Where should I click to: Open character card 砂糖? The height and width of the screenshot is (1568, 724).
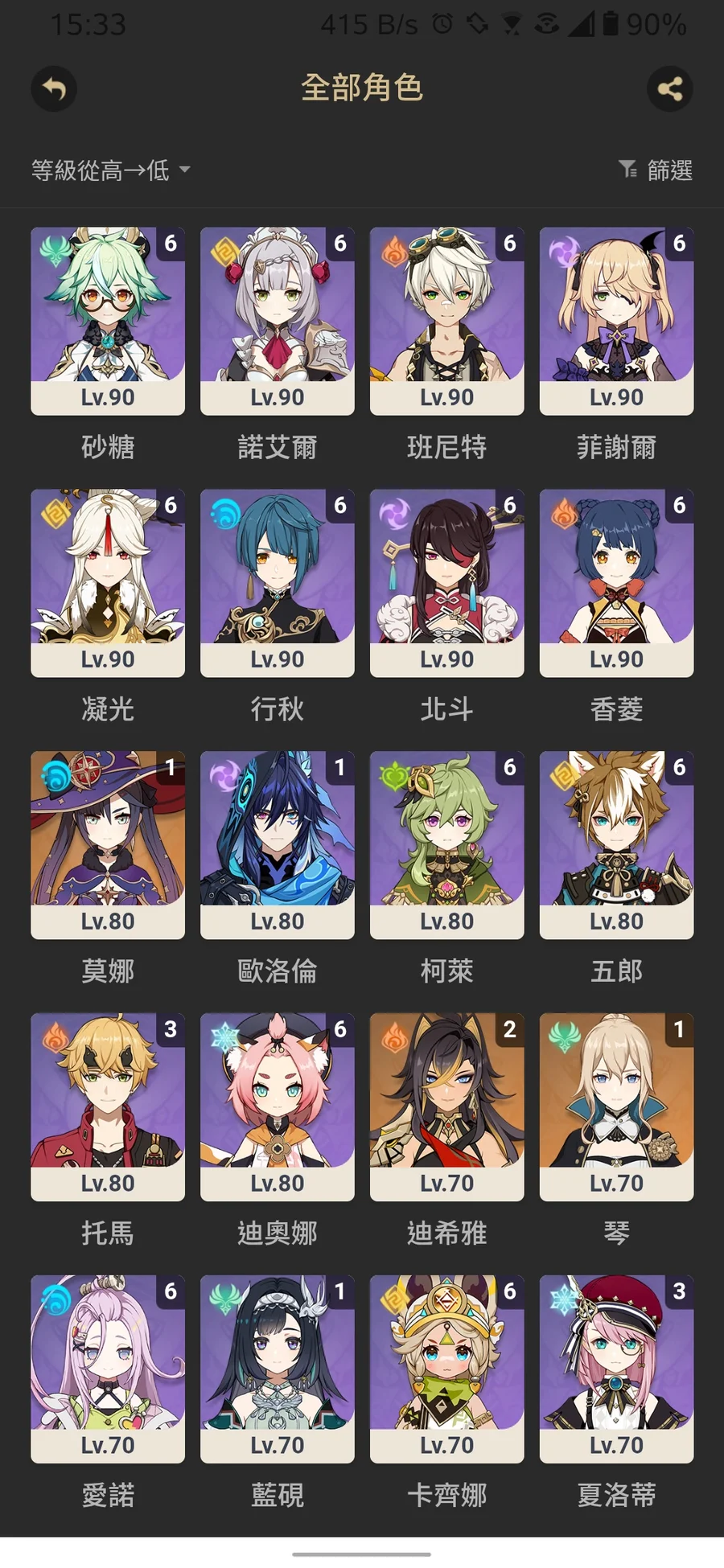108,322
